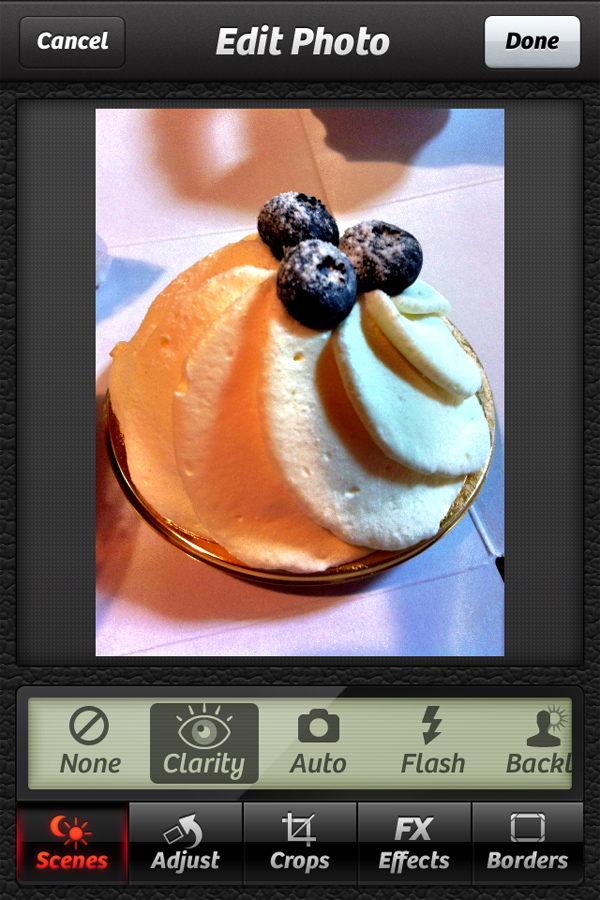Image resolution: width=600 pixels, height=900 pixels.
Task: Switch to the Scenes tab
Action: (72, 843)
